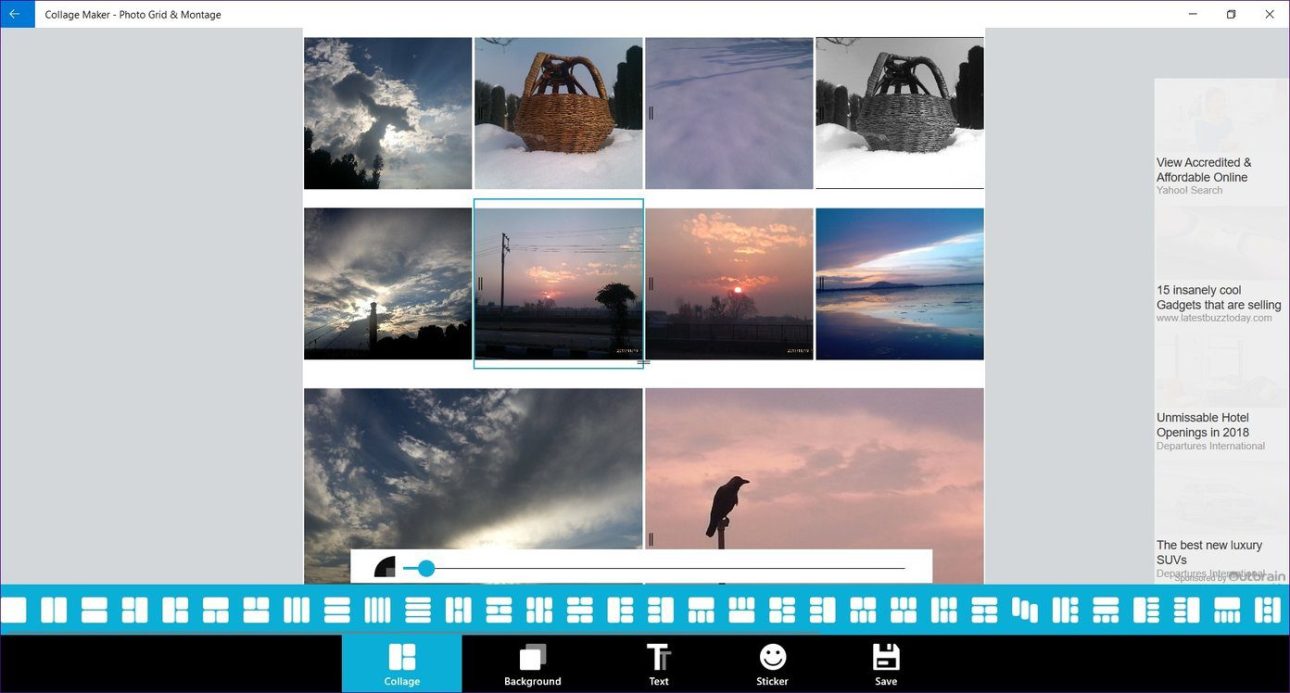The width and height of the screenshot is (1290, 693).
Task: Switch to the Background tab
Action: tap(532, 664)
